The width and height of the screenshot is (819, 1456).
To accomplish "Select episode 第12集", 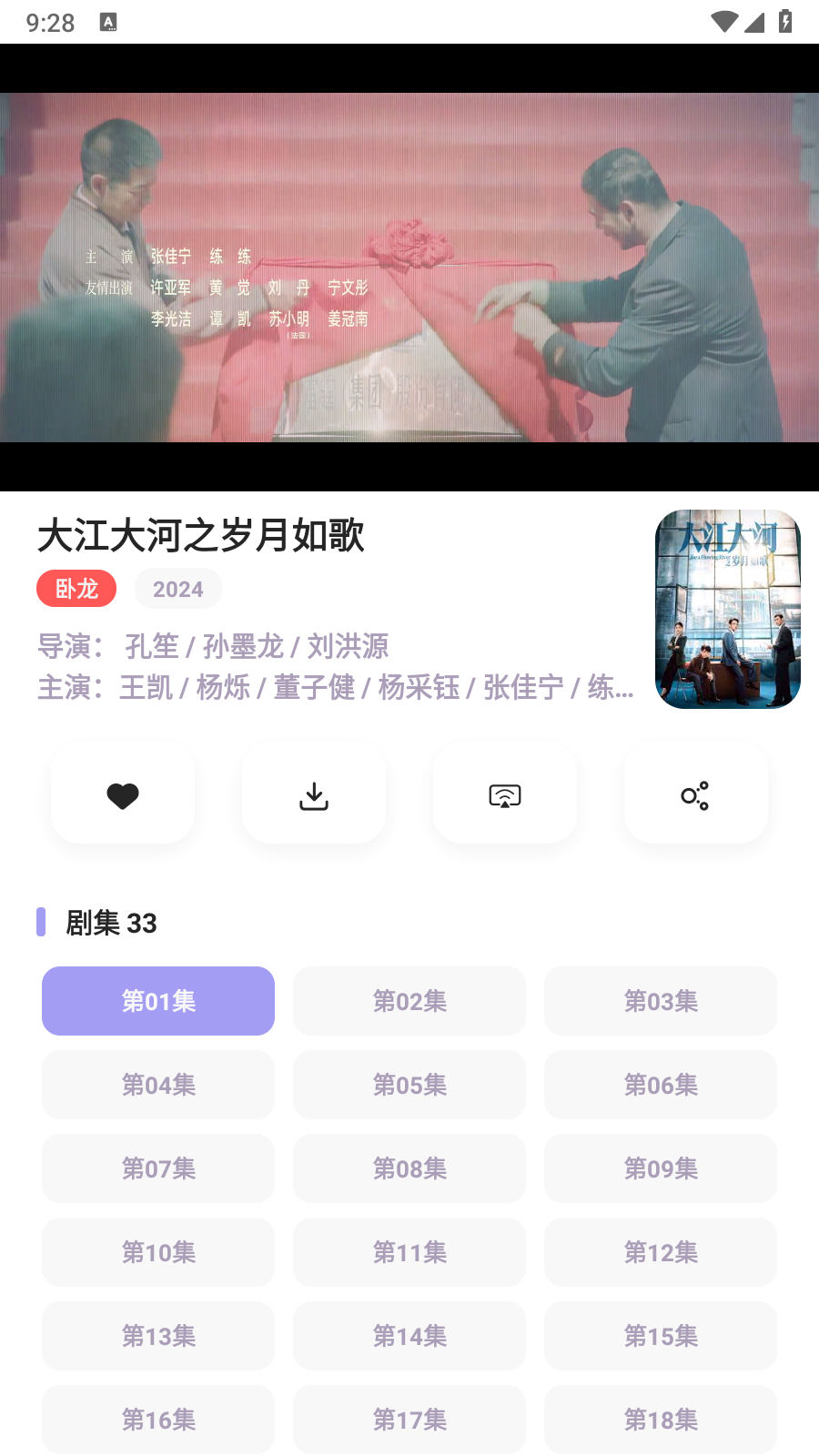I will pos(660,1252).
